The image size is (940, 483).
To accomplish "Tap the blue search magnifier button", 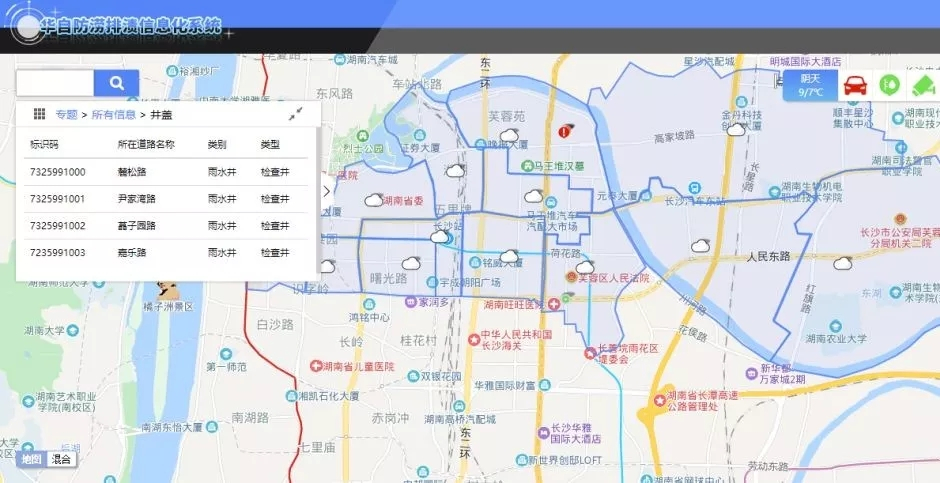I will pyautogui.click(x=116, y=83).
